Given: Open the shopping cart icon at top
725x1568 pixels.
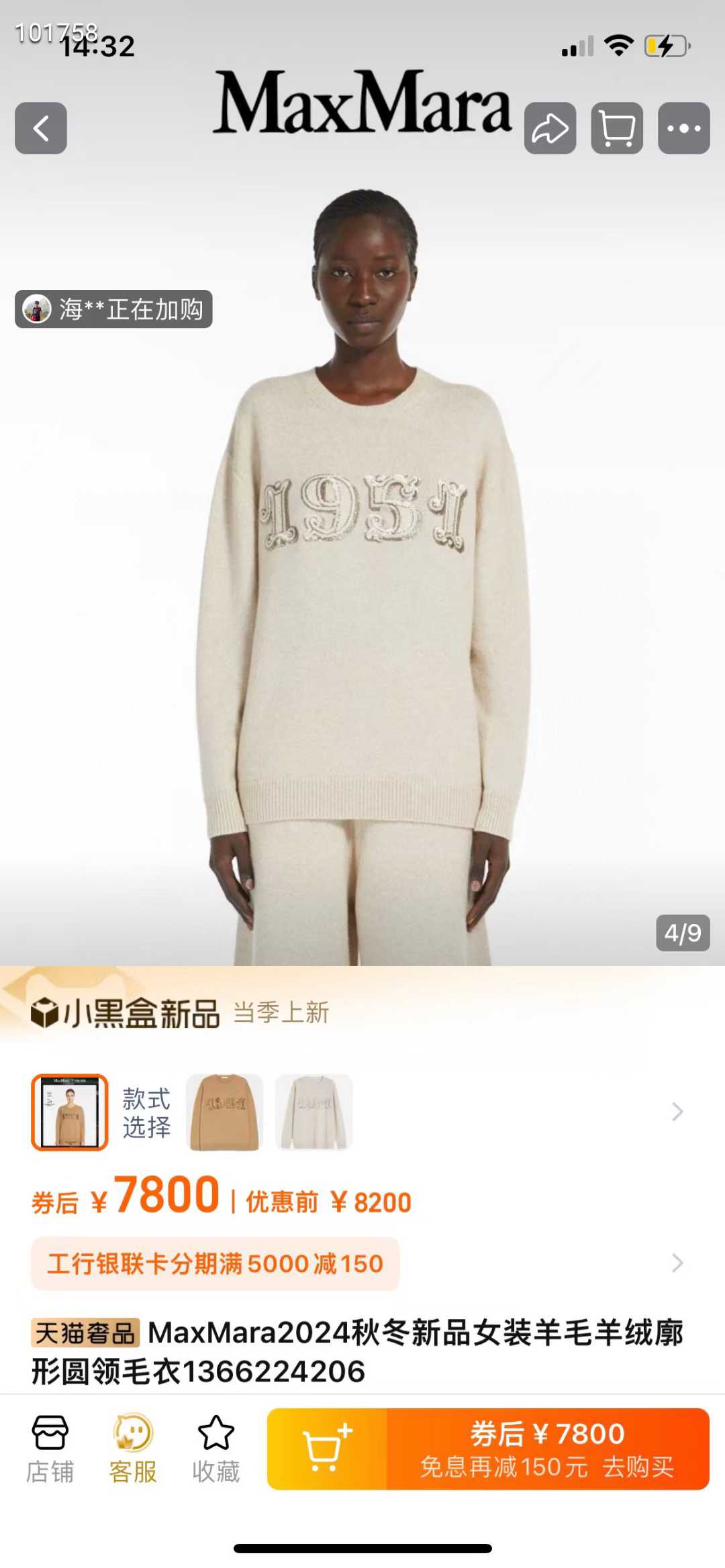Looking at the screenshot, I should [616, 128].
